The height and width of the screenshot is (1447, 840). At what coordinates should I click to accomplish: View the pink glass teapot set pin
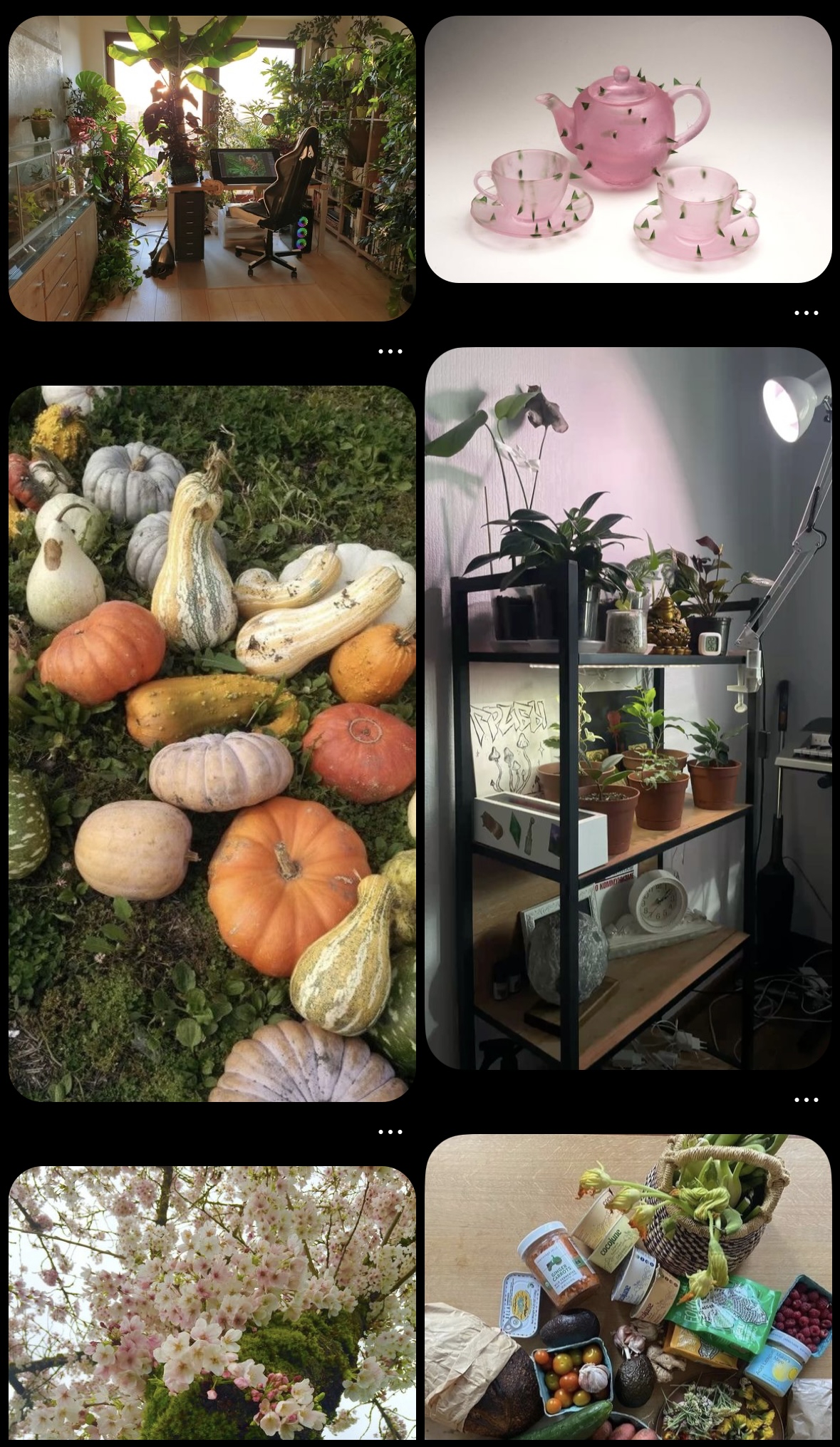pyautogui.click(x=628, y=150)
